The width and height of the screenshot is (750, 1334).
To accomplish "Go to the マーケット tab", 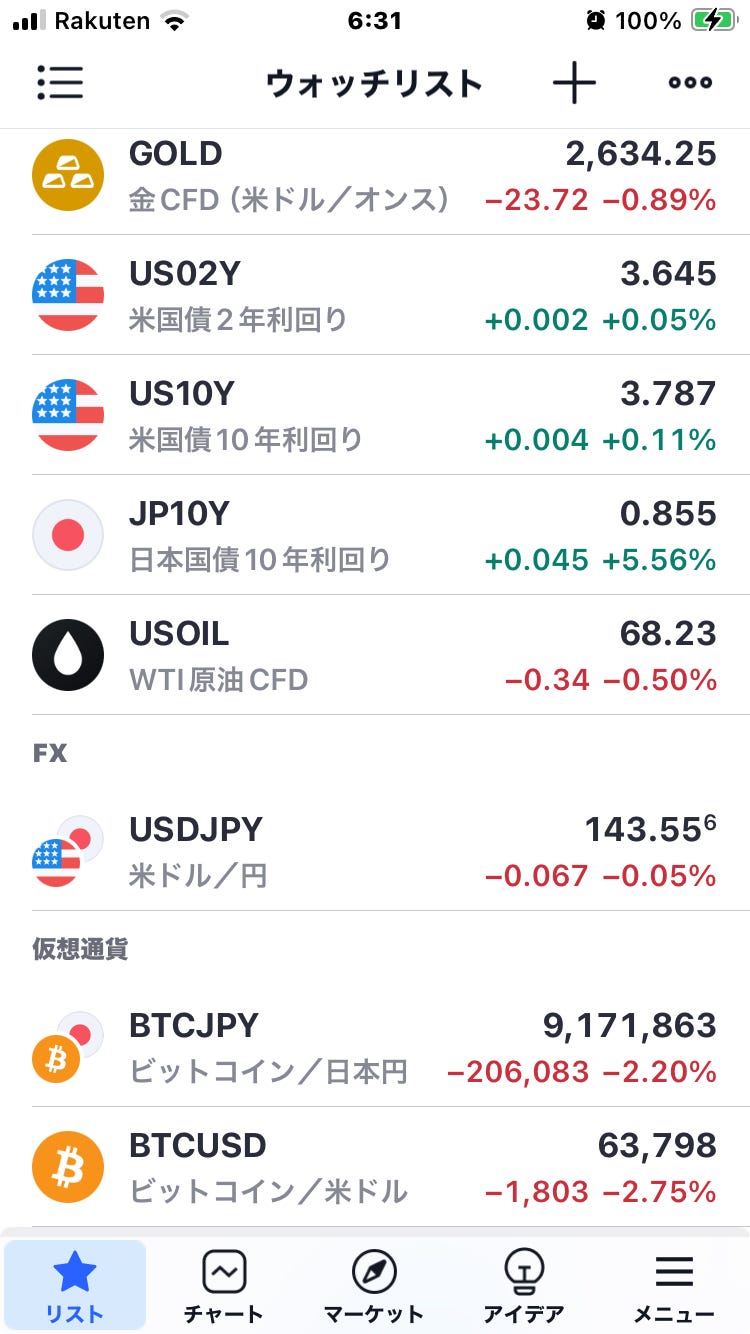I will click(x=374, y=1286).
